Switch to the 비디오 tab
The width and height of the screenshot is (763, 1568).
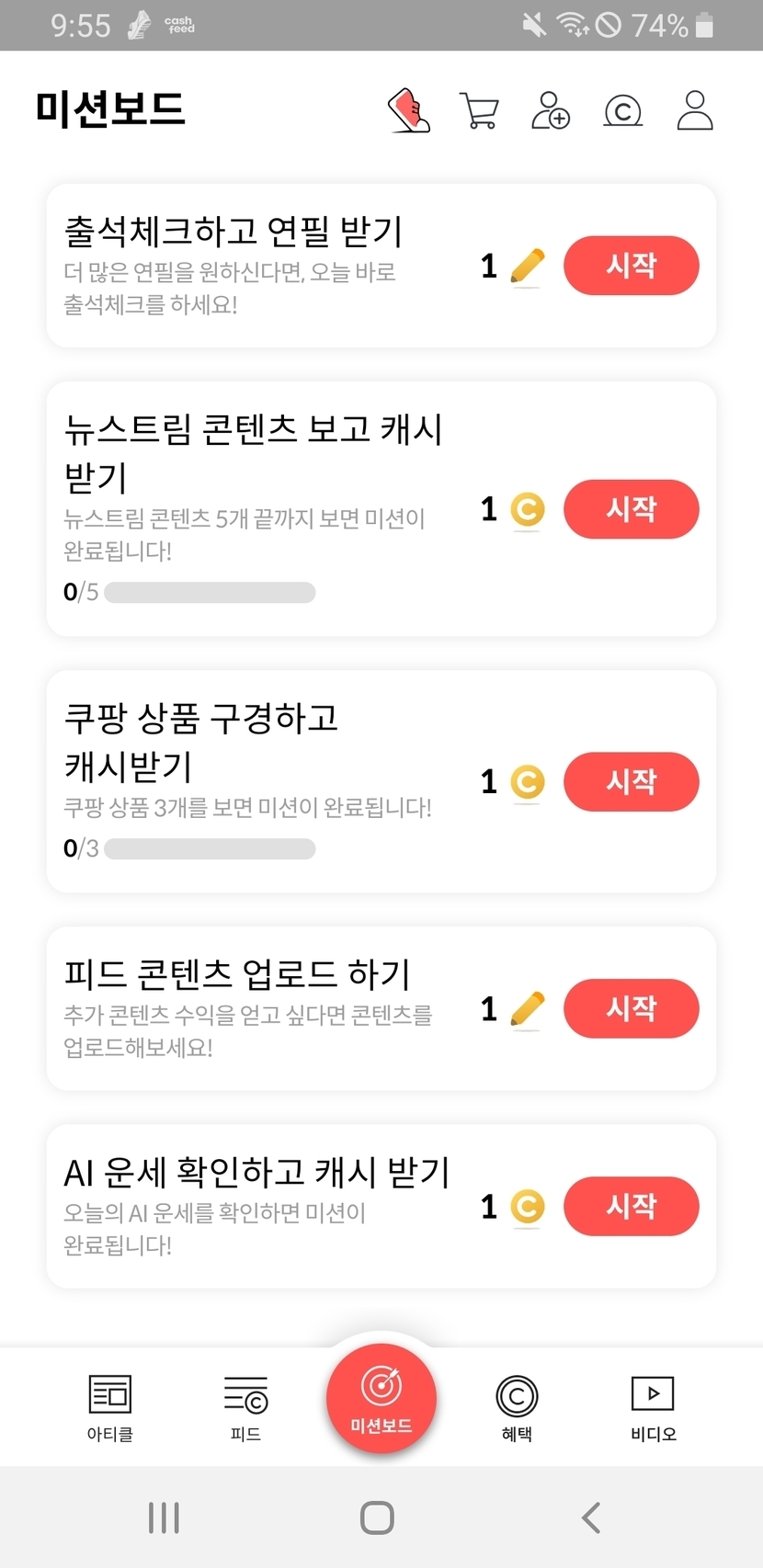click(x=653, y=1407)
